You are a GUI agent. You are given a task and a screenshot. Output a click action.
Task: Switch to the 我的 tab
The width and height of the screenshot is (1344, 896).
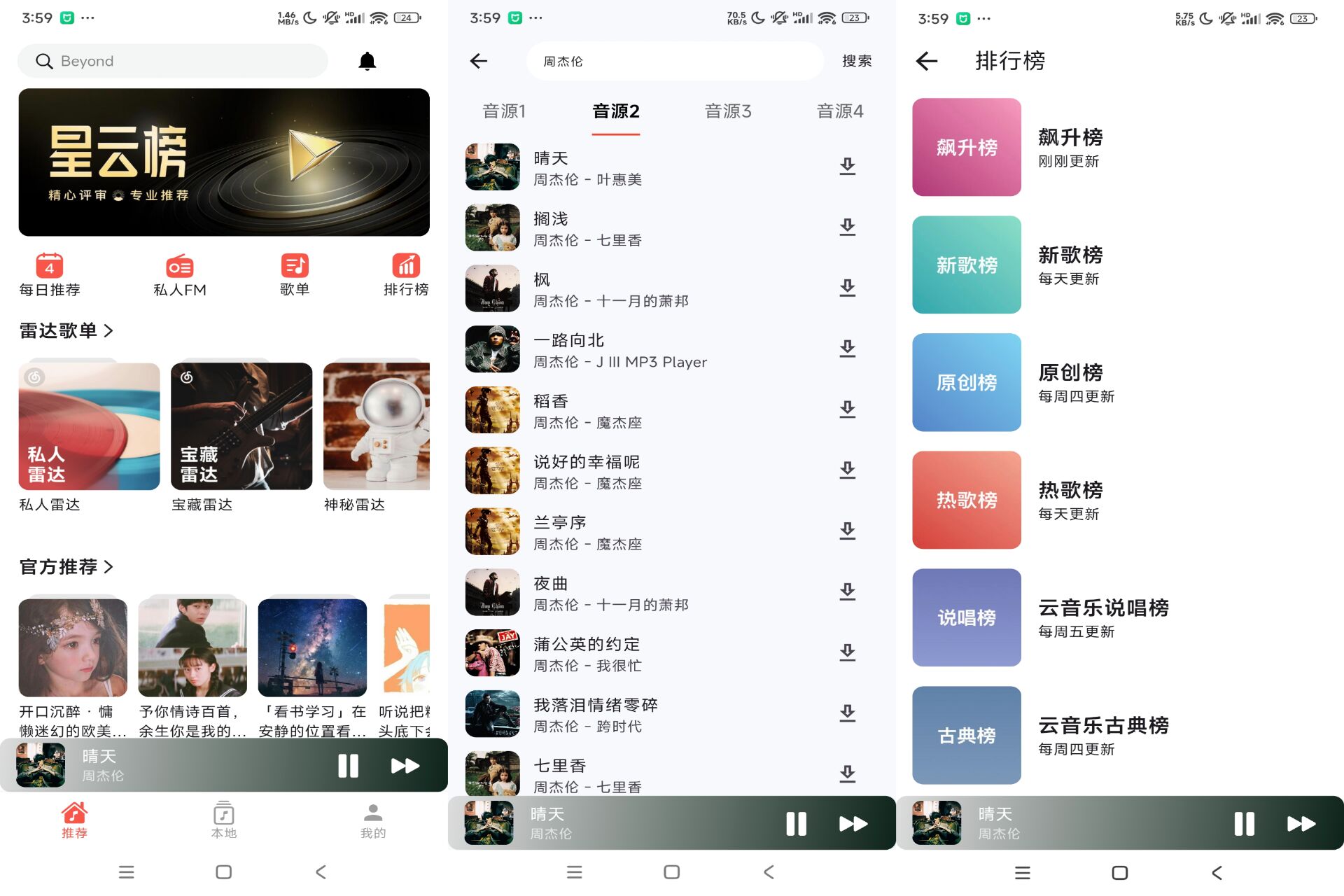[373, 820]
